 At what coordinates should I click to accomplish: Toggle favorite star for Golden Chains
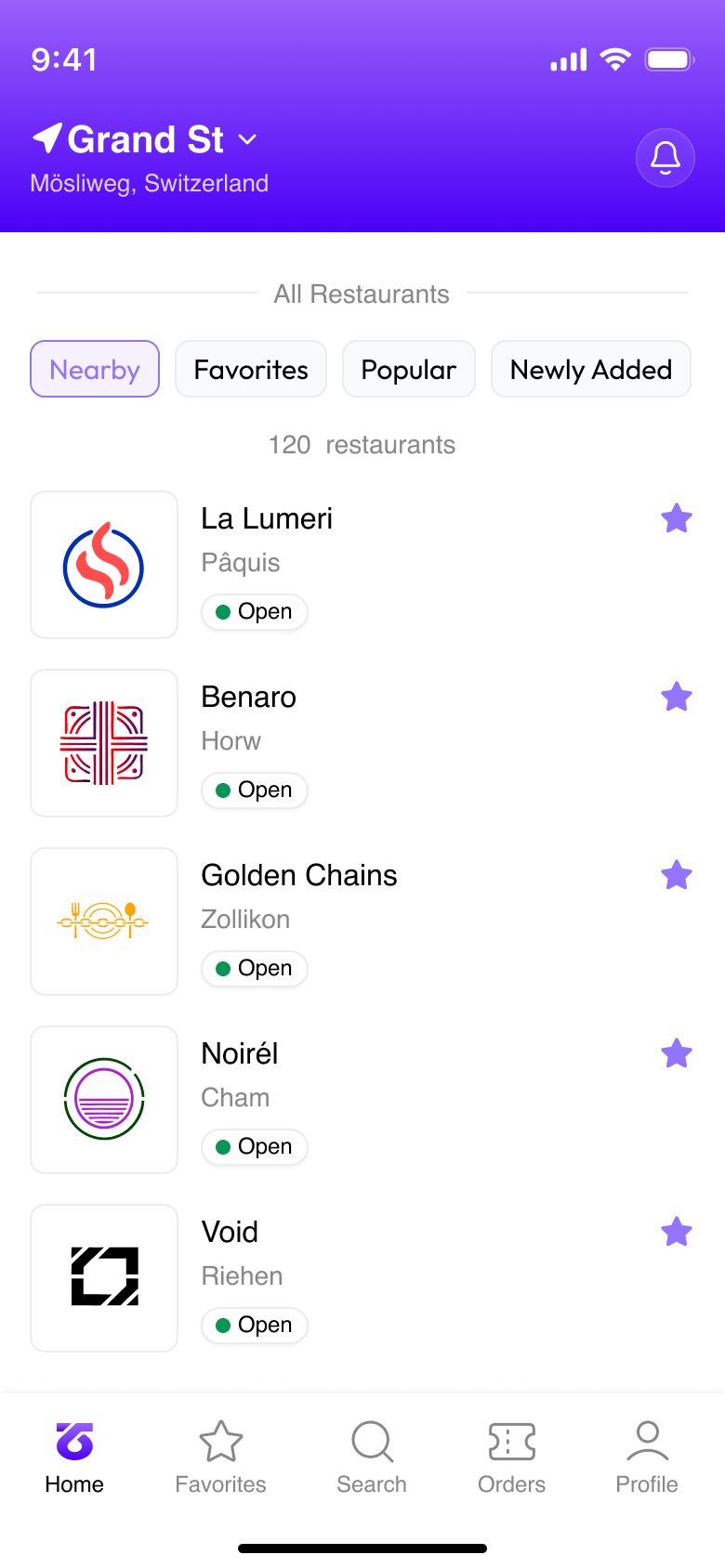coord(677,875)
